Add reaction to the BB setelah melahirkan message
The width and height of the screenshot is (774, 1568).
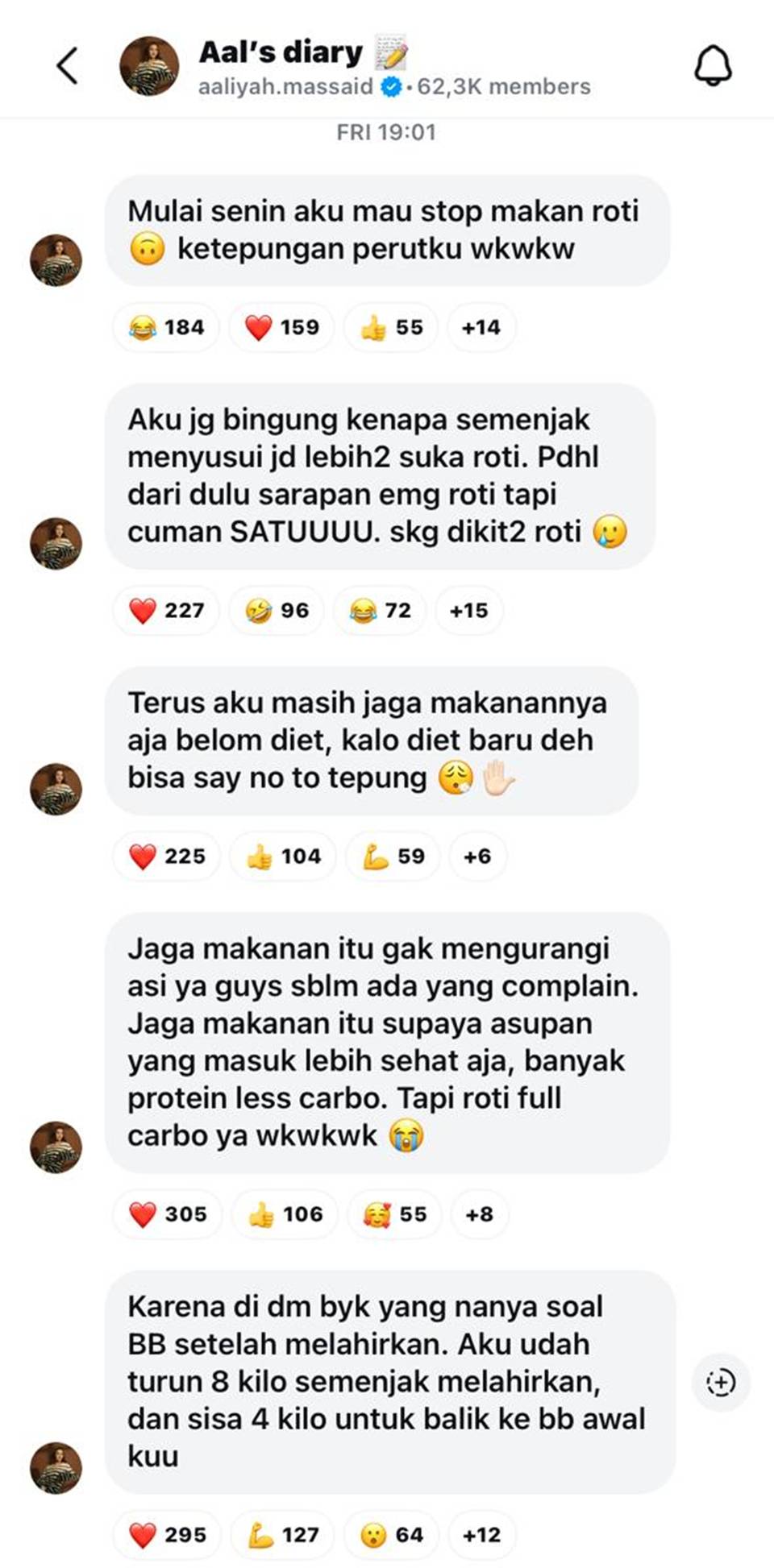[x=721, y=1382]
